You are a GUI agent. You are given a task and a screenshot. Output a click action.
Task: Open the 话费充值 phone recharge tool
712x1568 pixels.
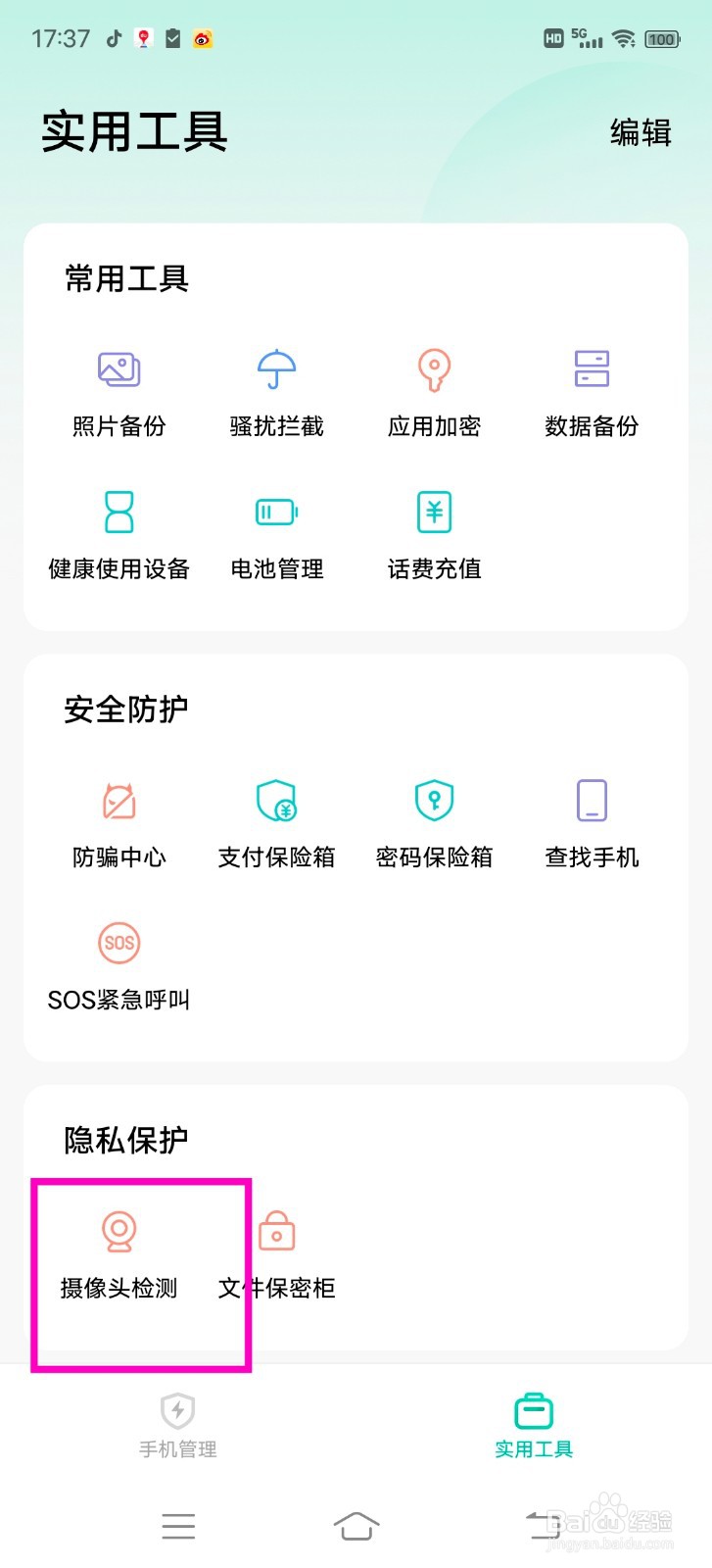(x=433, y=534)
